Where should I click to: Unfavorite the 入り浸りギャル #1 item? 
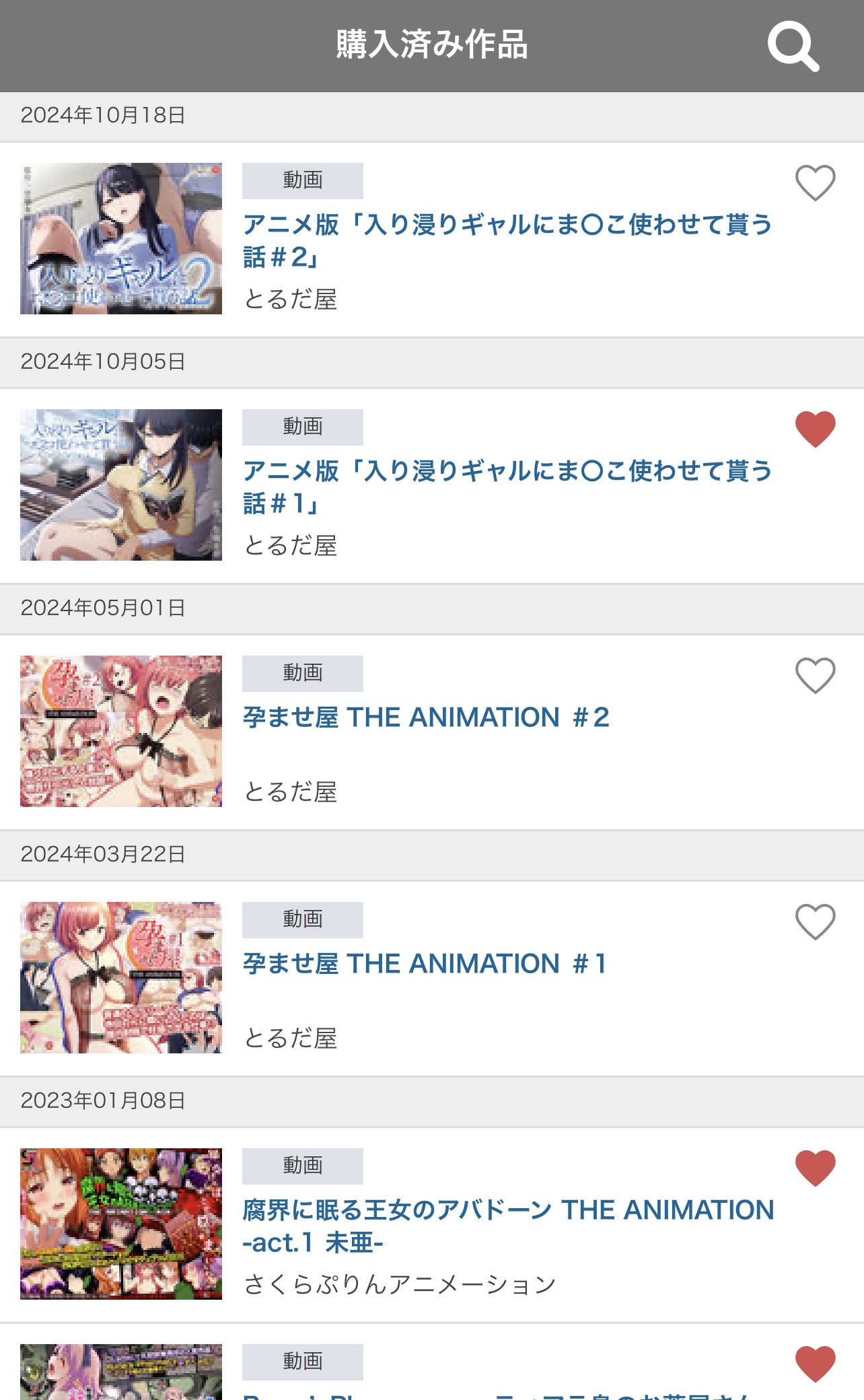pyautogui.click(x=815, y=429)
